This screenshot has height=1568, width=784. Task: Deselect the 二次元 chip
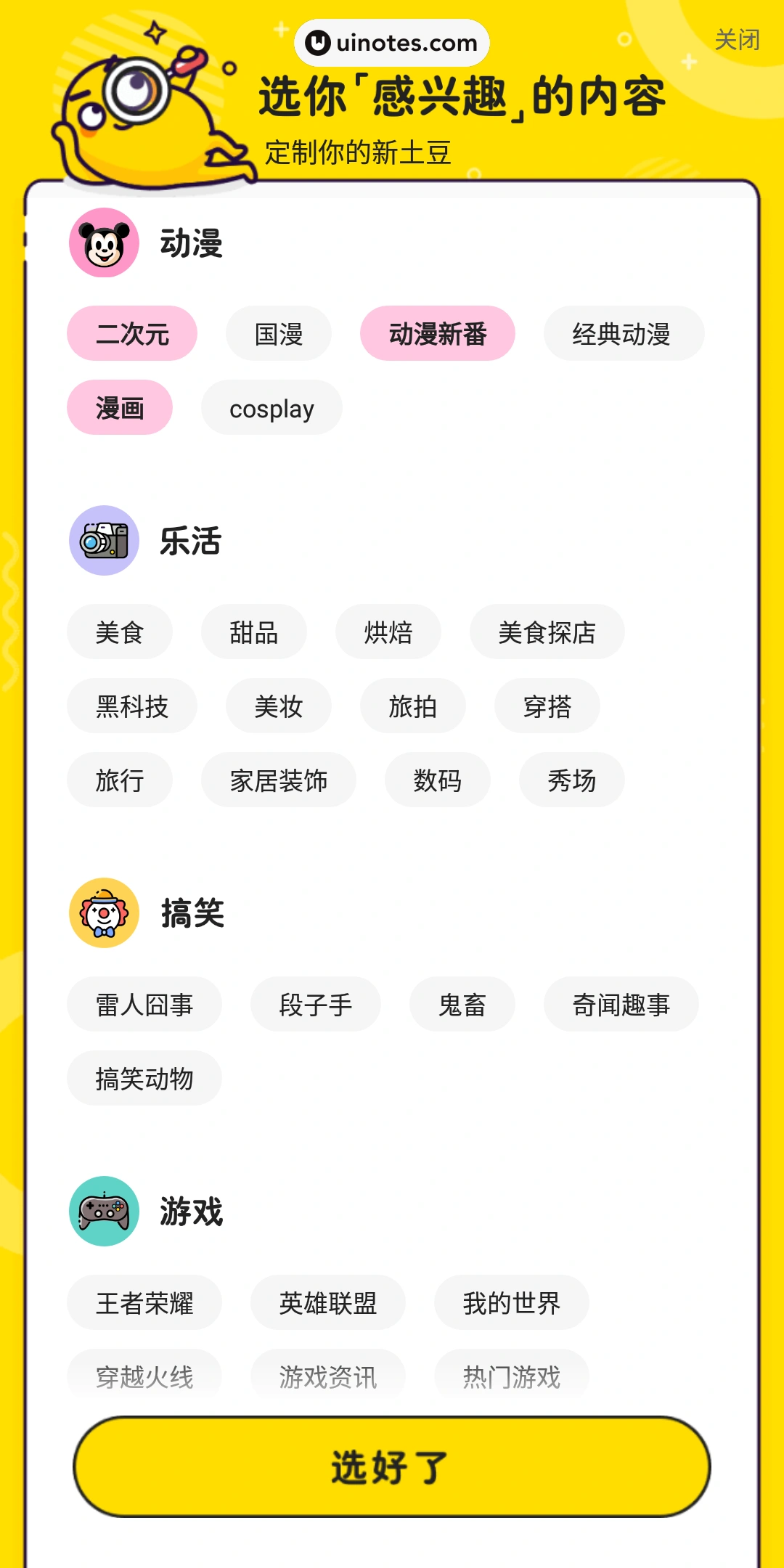132,334
